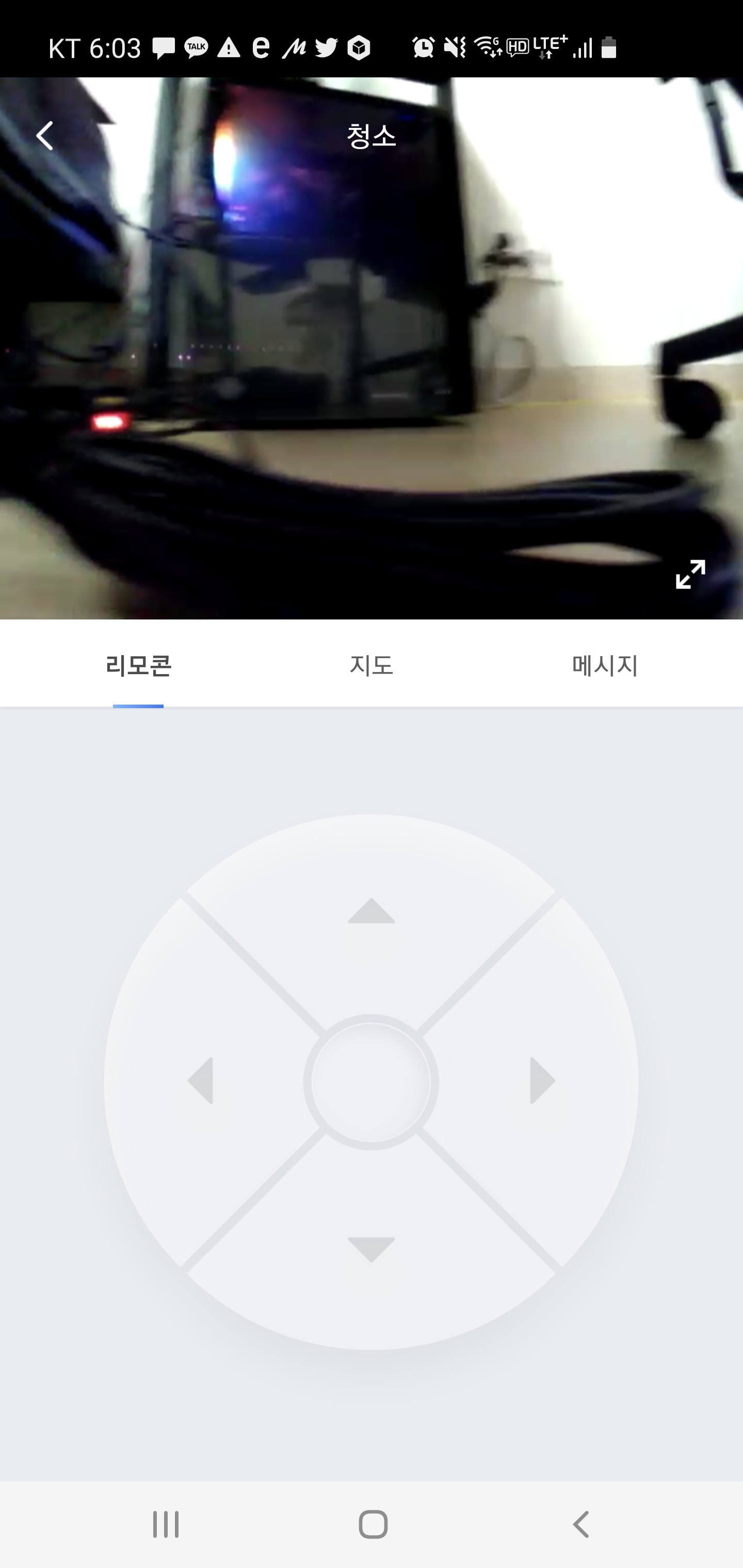Viewport: 743px width, 1568px height.
Task: Turn the robot left with left arrow
Action: 201,1081
